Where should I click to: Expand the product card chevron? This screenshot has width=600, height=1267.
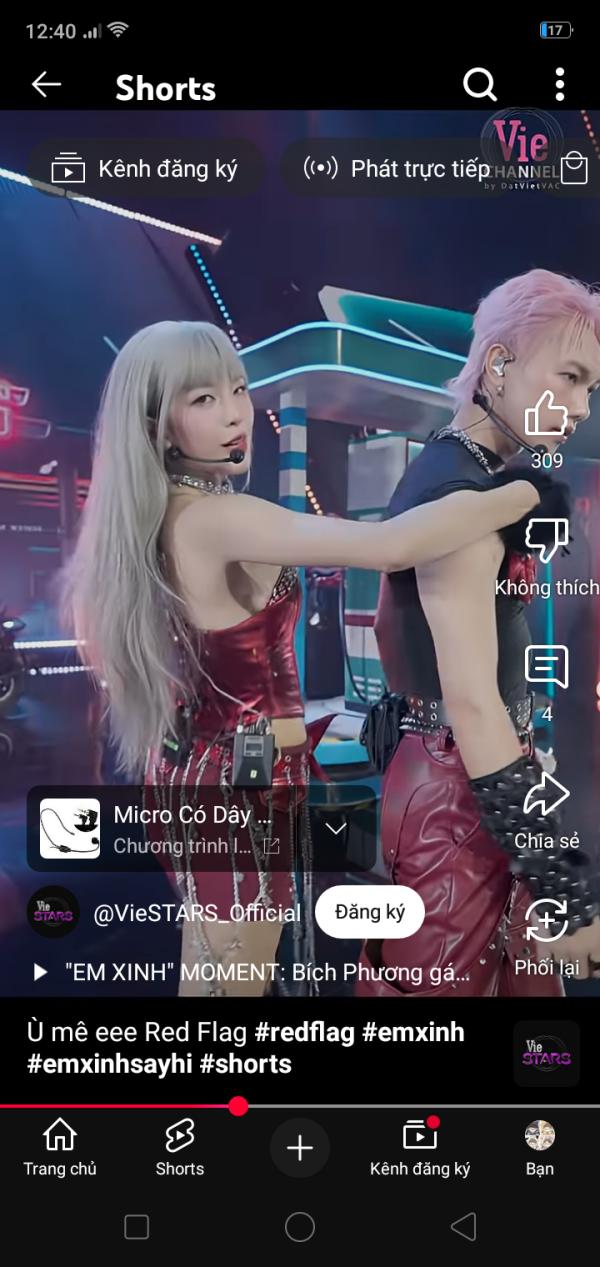pos(336,829)
